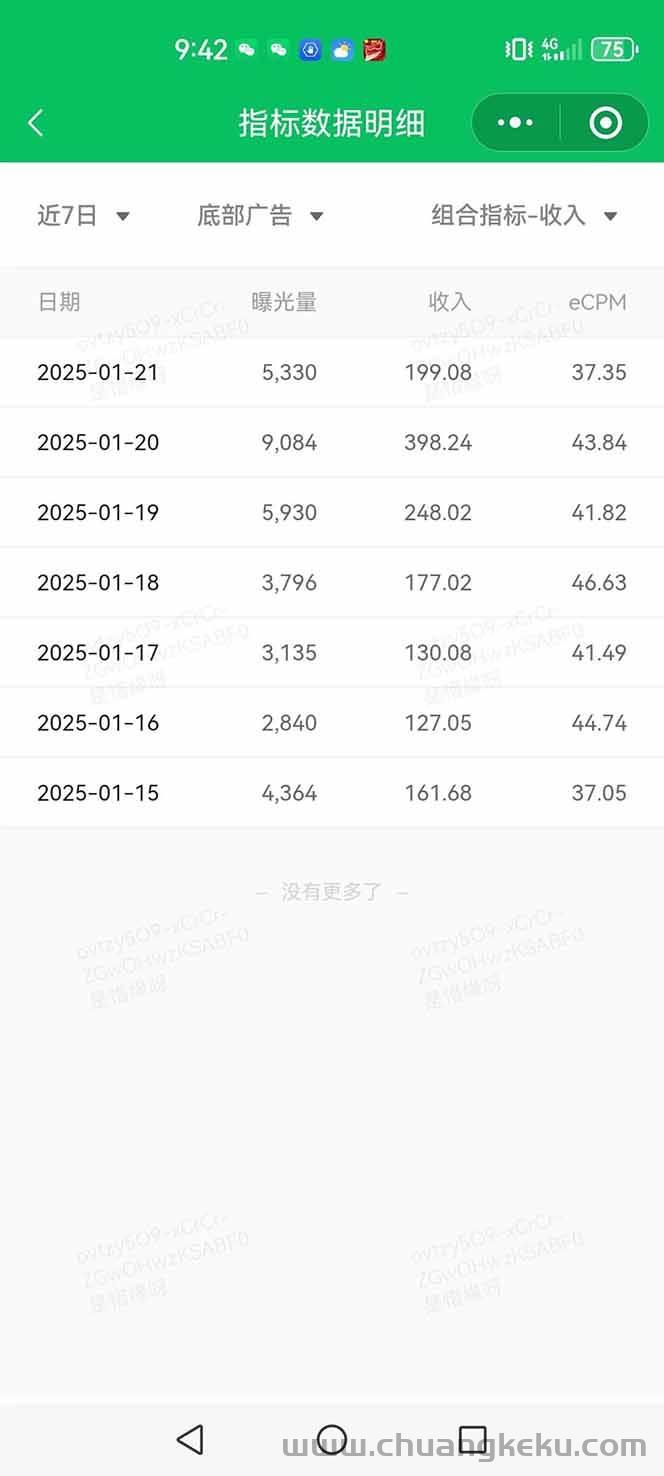Image resolution: width=664 pixels, height=1476 pixels.
Task: Go to the home screen via the system button
Action: tap(332, 1439)
